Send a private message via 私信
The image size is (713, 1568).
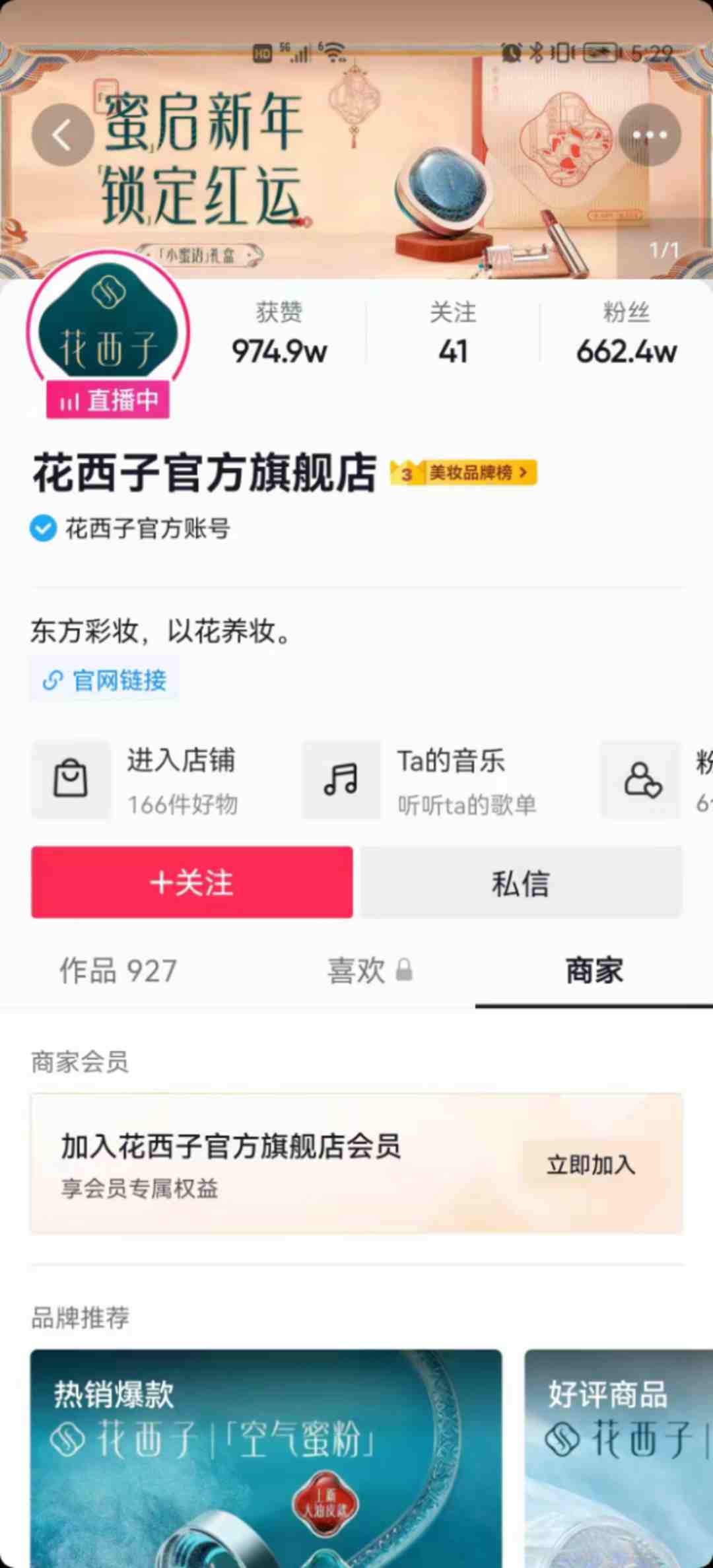point(521,883)
